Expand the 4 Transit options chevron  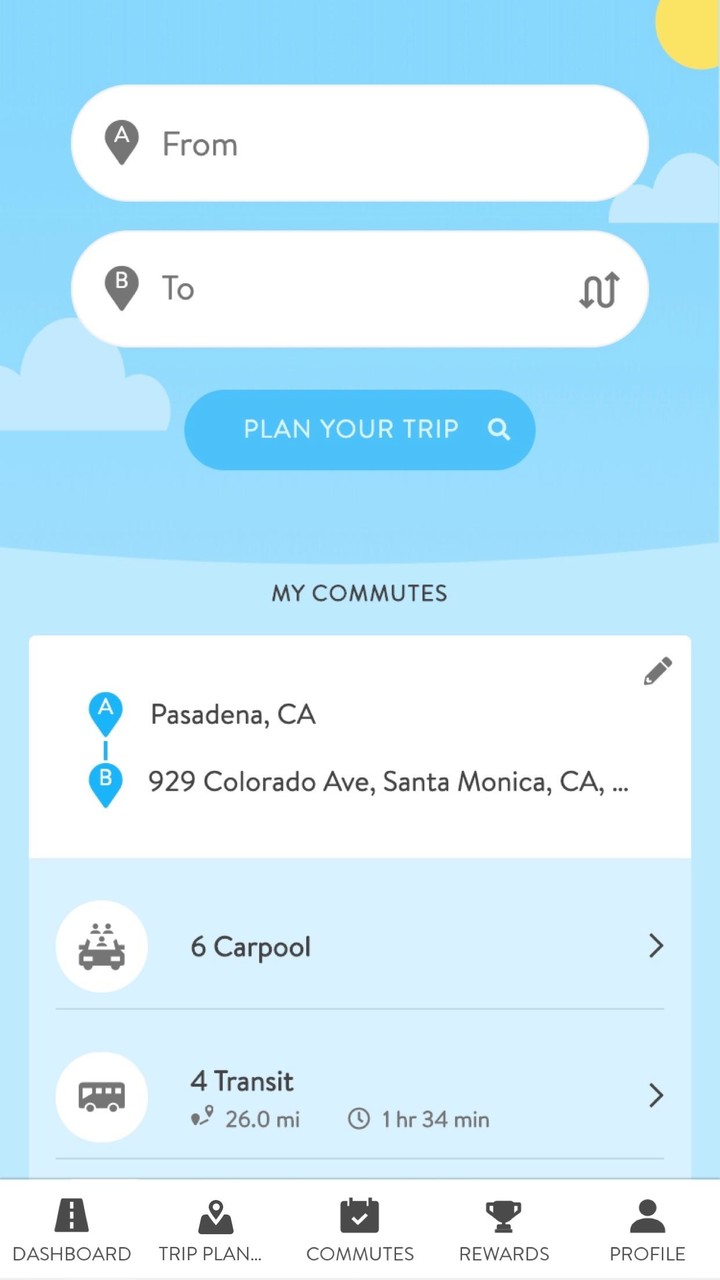click(x=656, y=1095)
